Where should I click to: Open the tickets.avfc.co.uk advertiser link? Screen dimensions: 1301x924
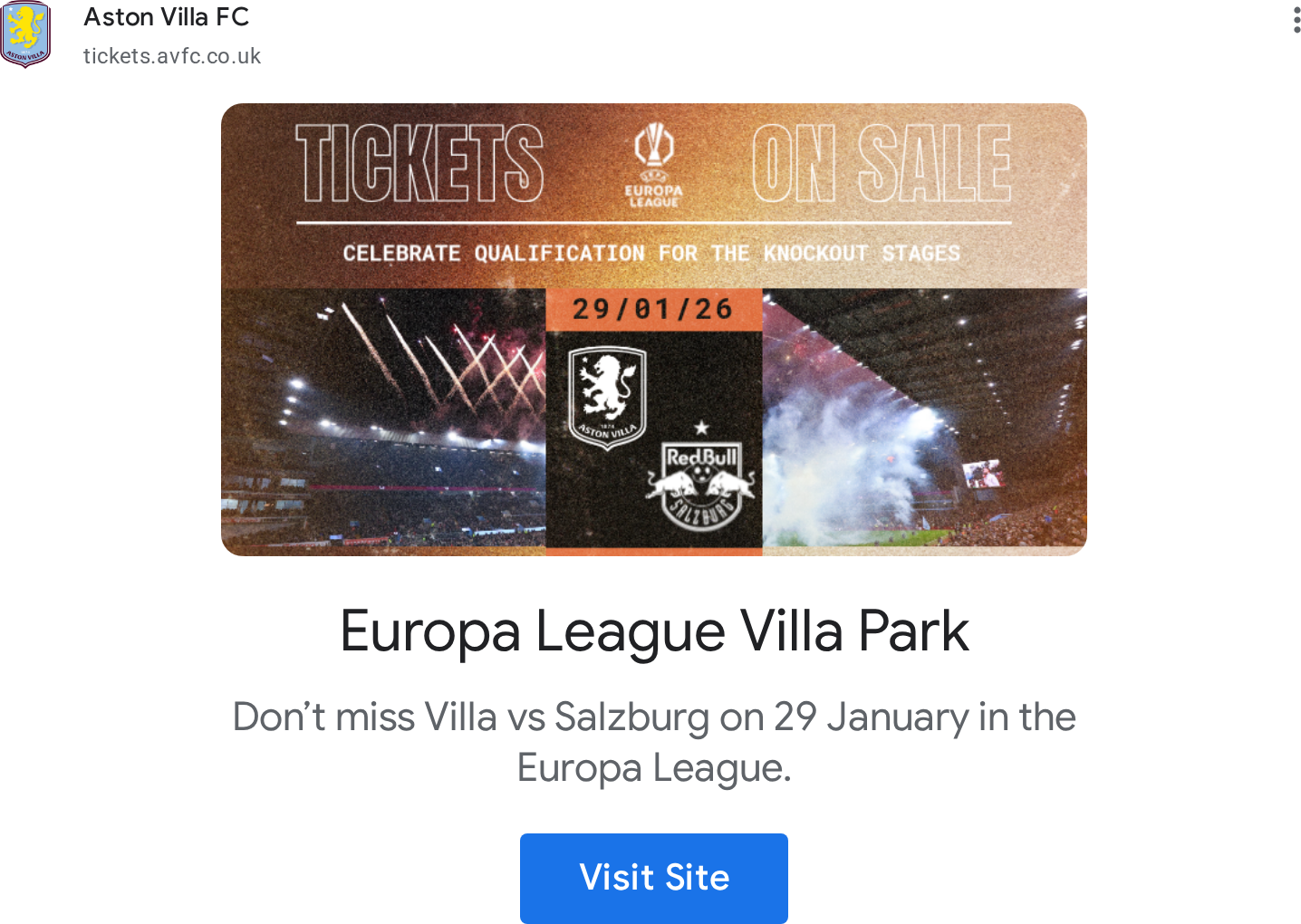pos(172,56)
